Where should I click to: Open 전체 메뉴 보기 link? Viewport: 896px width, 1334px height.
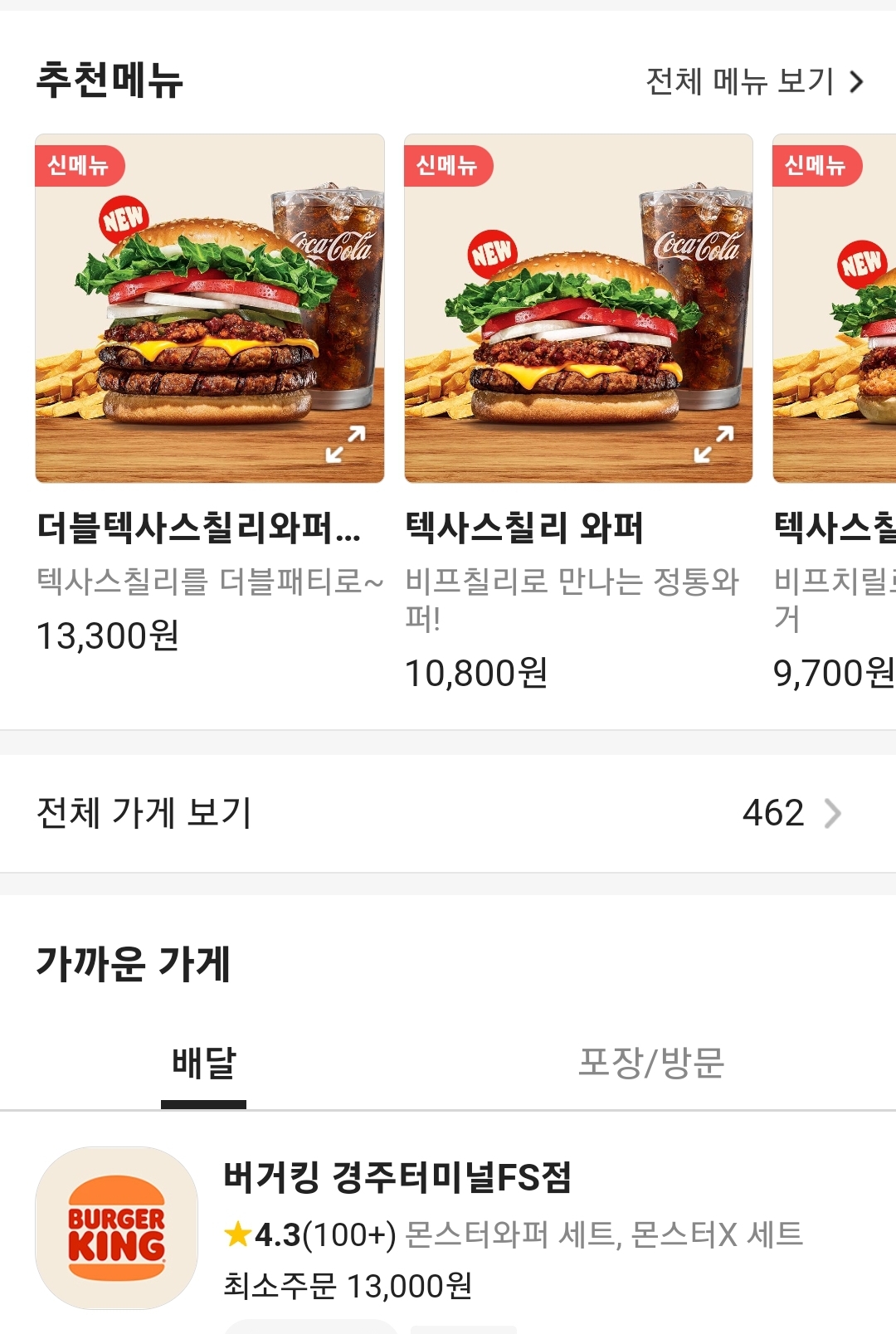(754, 81)
